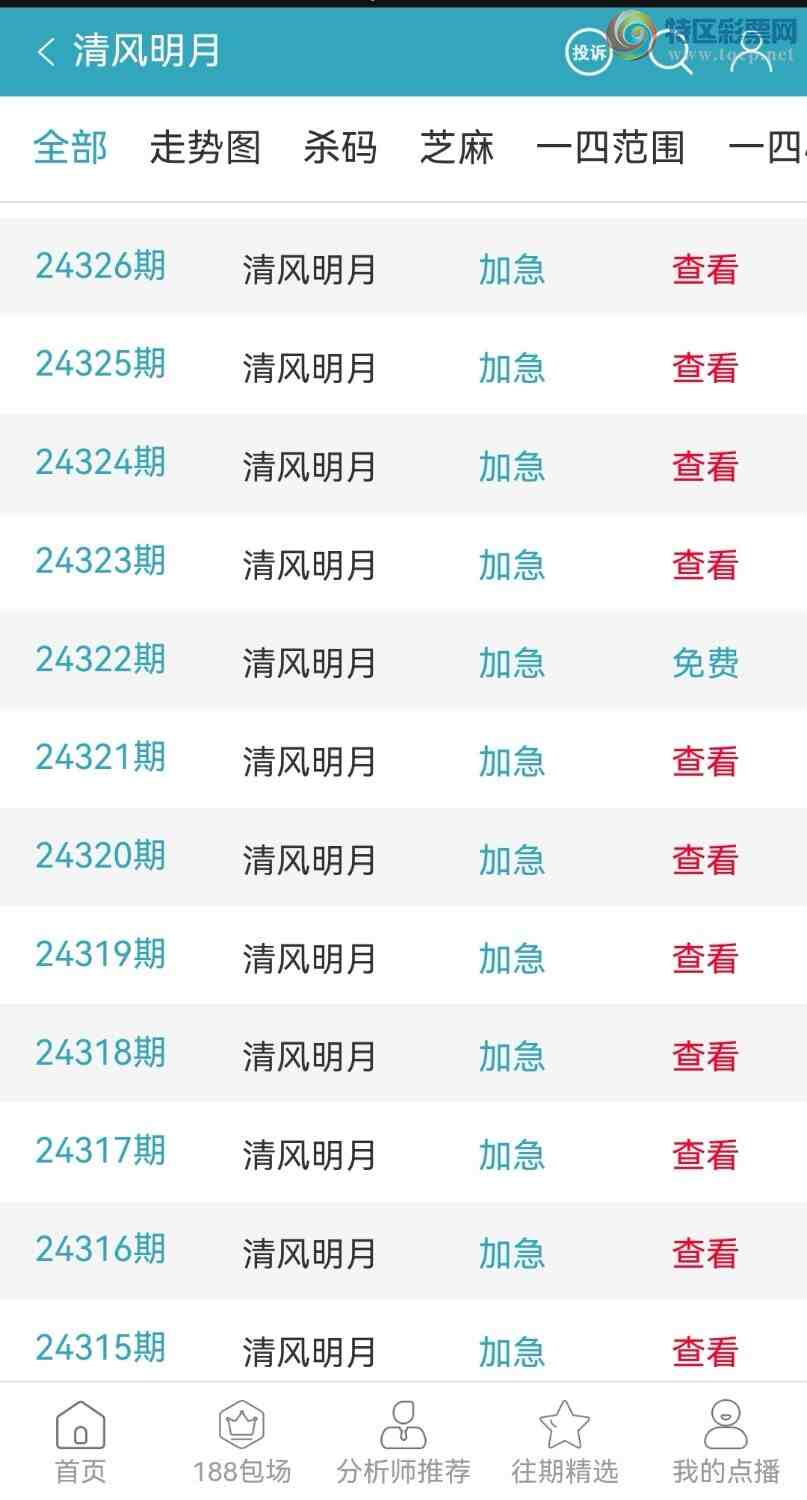Select the 全部 tab
The height and width of the screenshot is (1500, 807).
70,148
